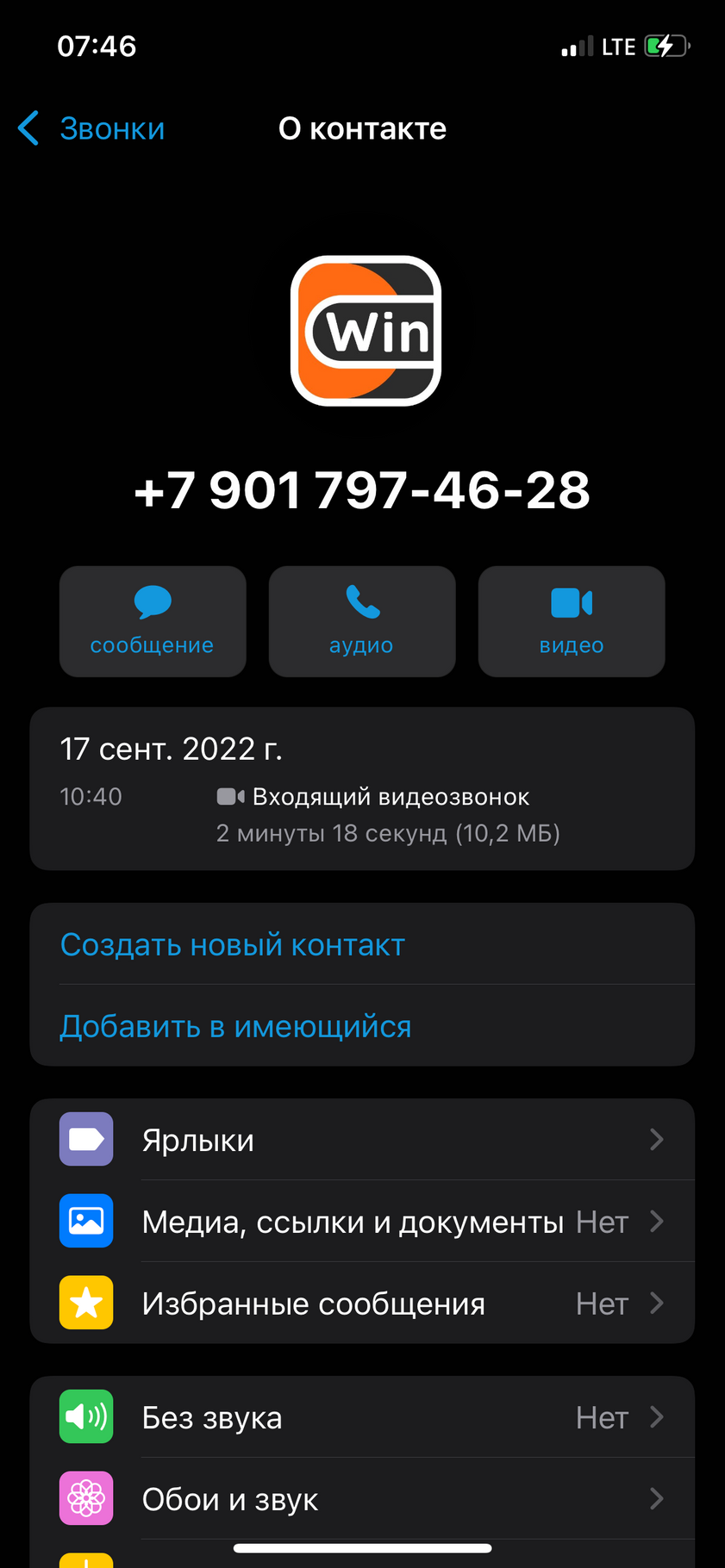View Избранные сообщения
The height and width of the screenshot is (1568, 725).
click(362, 1304)
